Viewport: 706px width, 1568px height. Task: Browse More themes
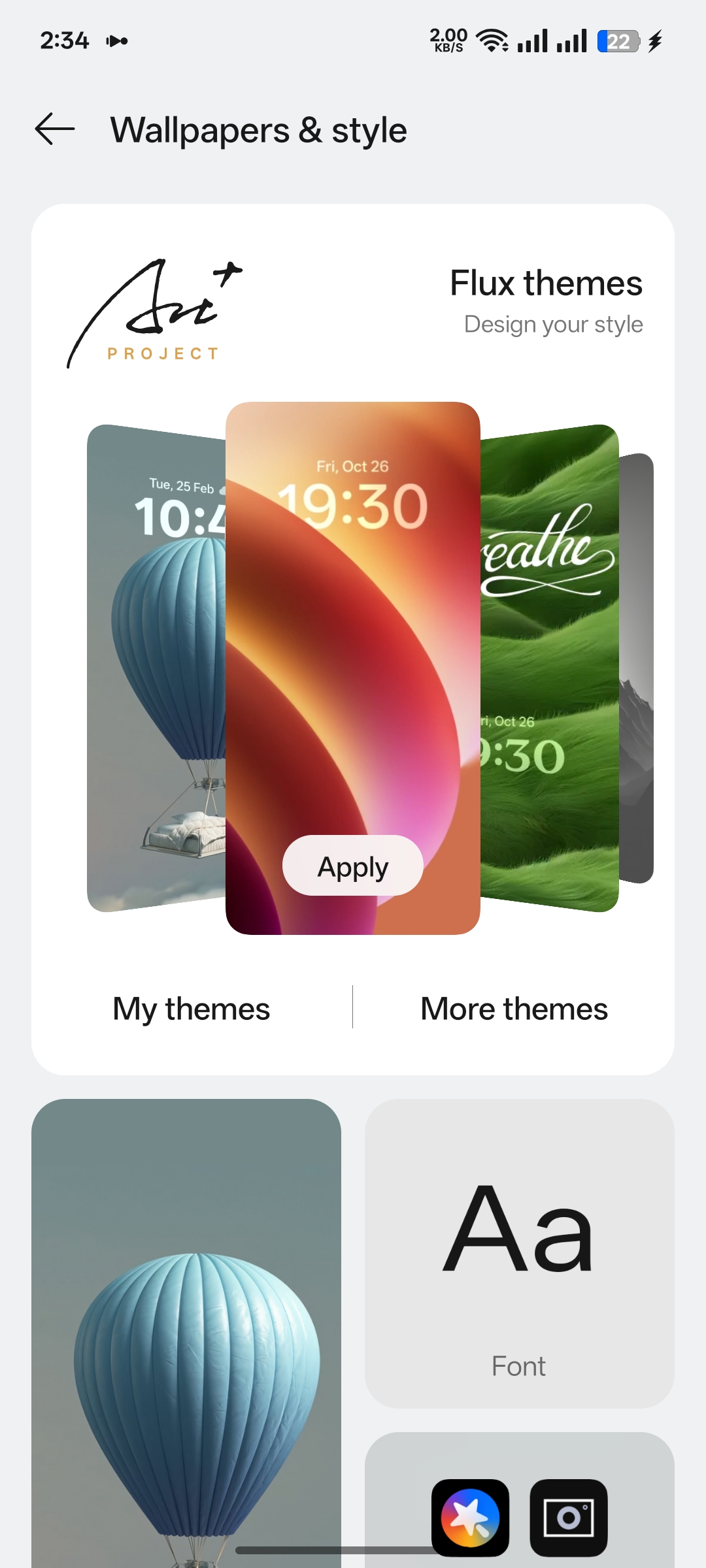[x=514, y=1008]
